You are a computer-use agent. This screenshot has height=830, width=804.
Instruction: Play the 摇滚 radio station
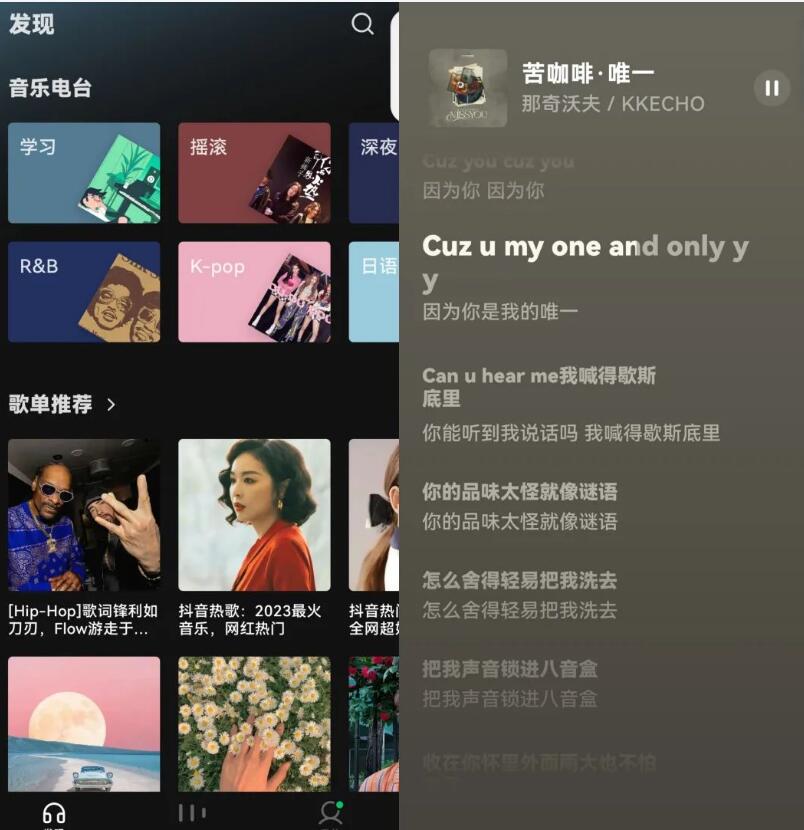click(254, 172)
